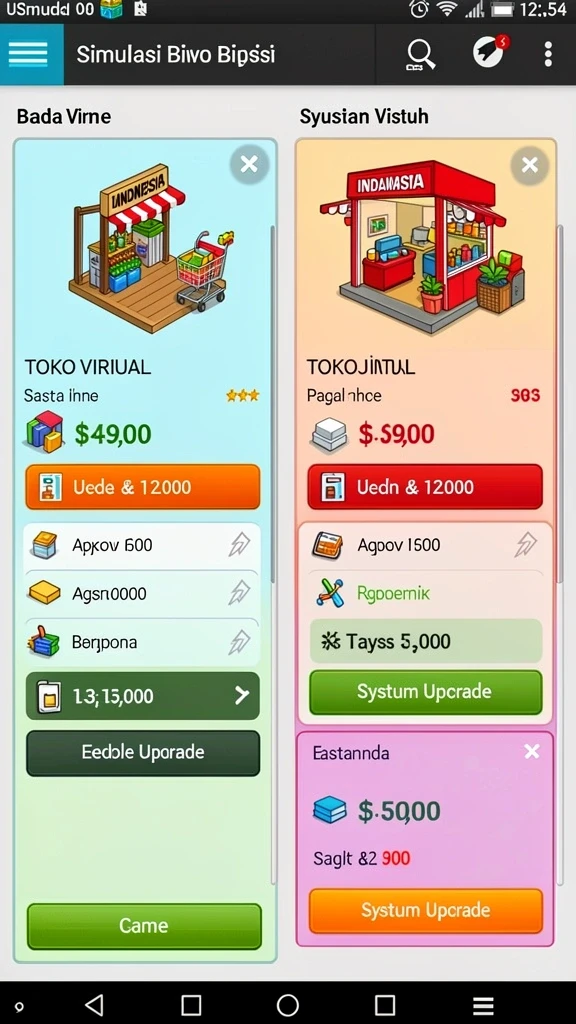Tap the orange Systum Upgrade button
Image resolution: width=576 pixels, height=1024 pixels.
point(426,910)
